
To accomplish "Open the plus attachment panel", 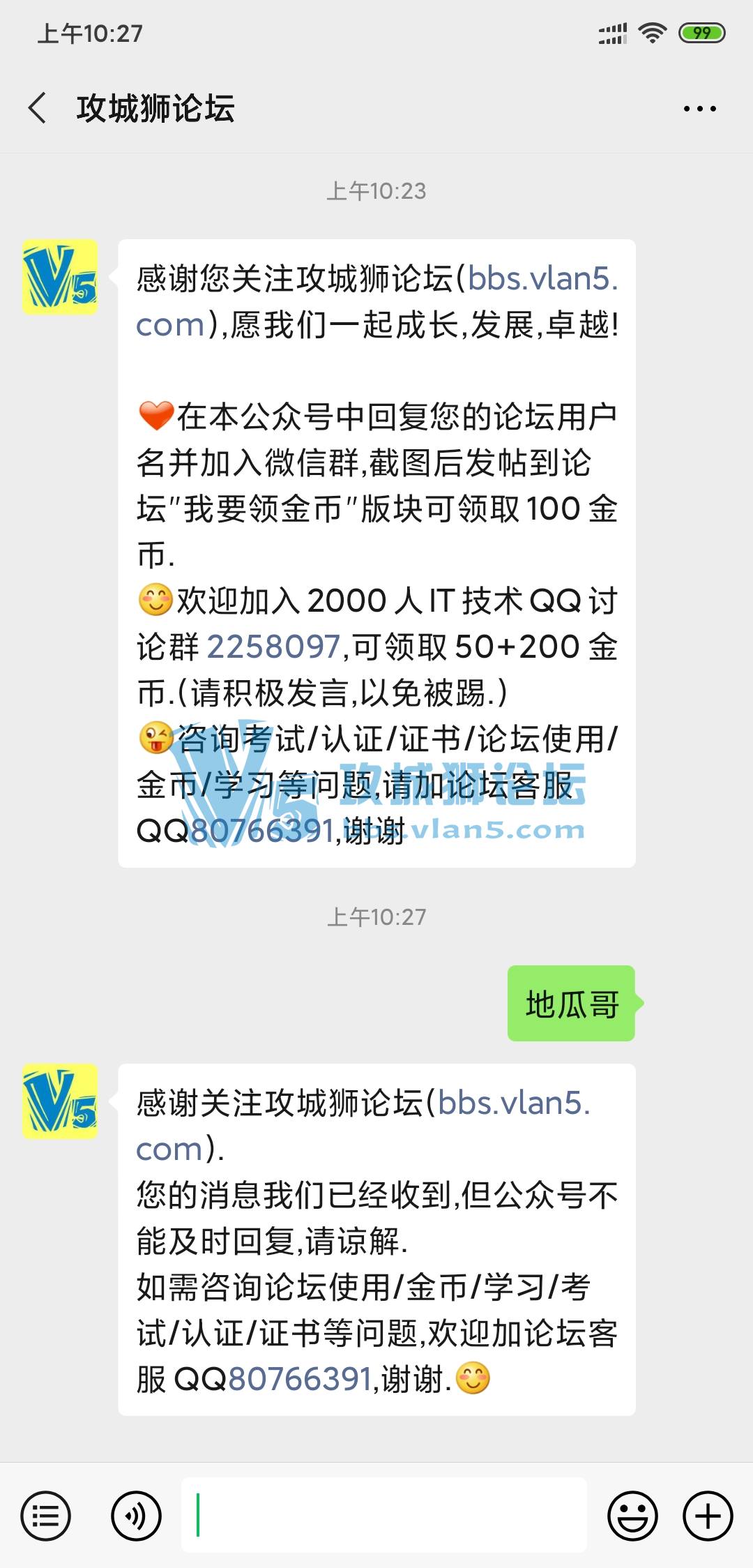I will 708,1515.
